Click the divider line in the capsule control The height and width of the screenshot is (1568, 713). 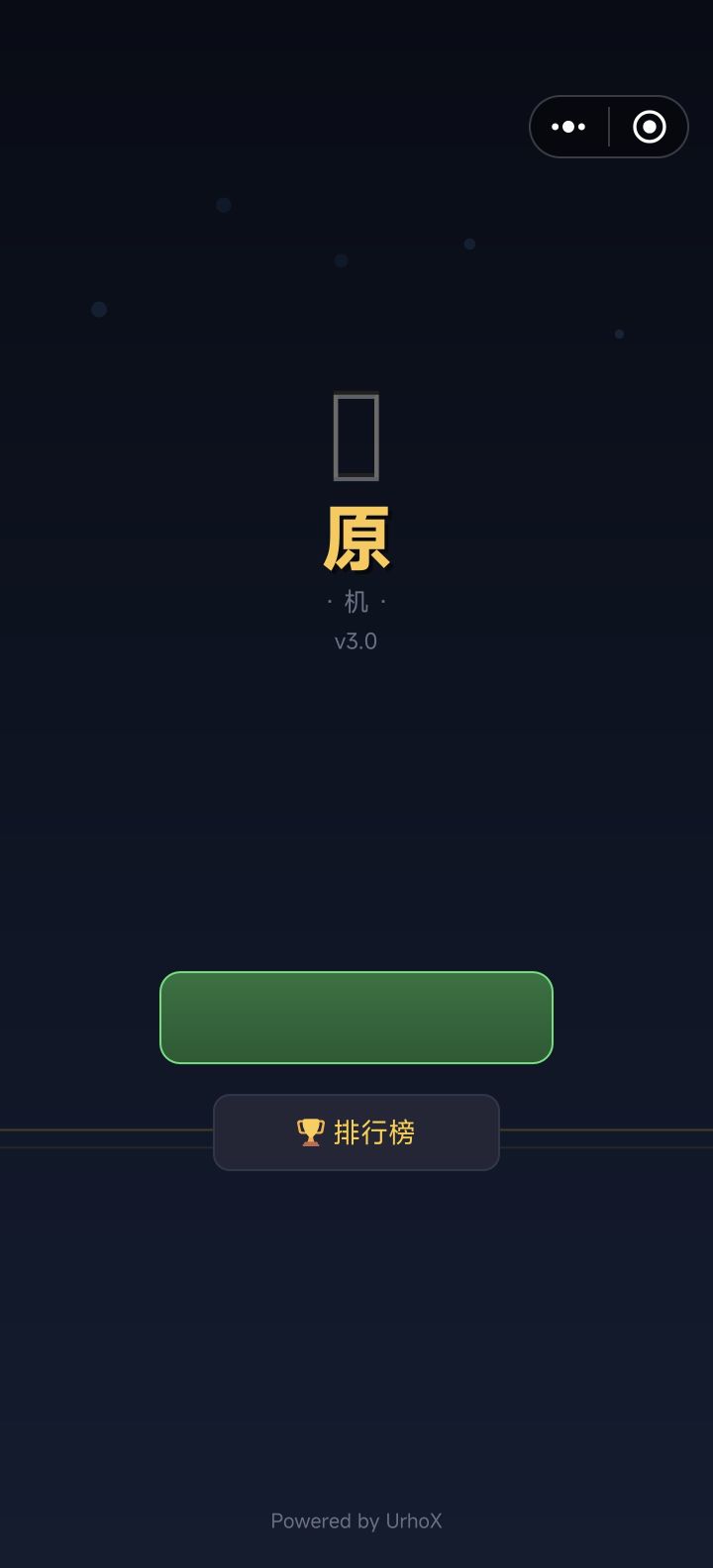607,127
